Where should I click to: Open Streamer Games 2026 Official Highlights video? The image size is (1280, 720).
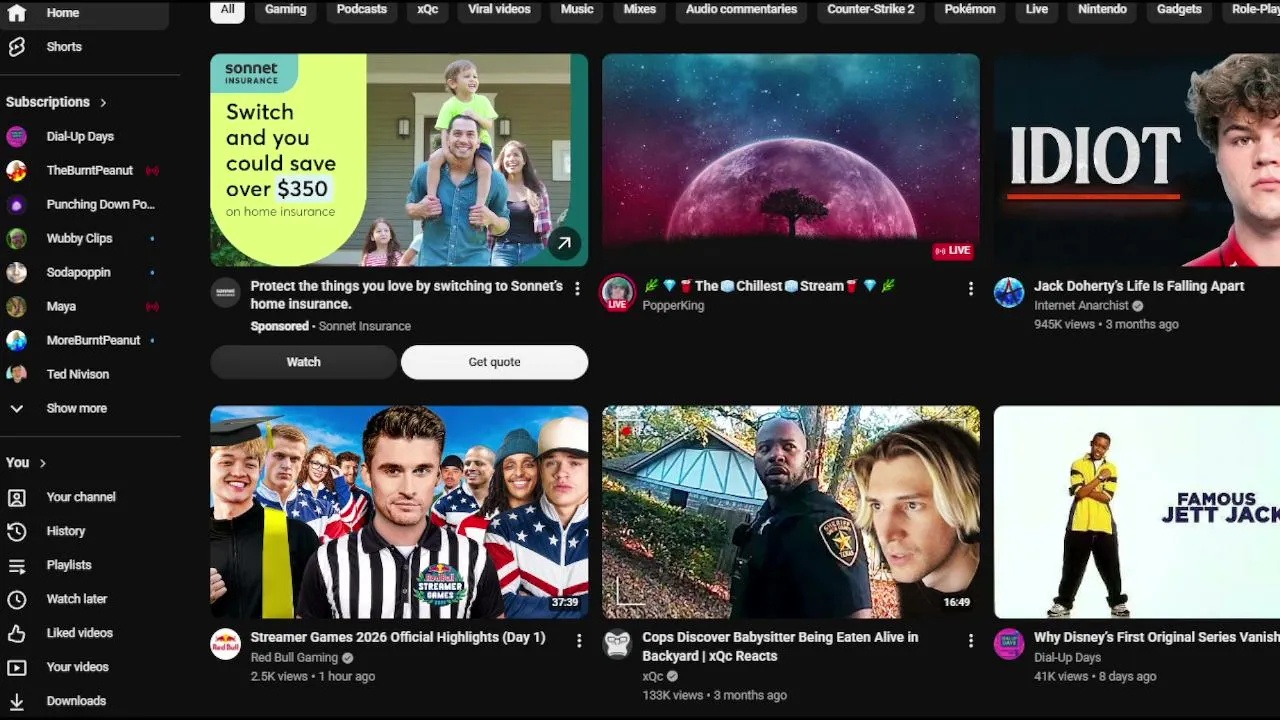pyautogui.click(x=398, y=637)
